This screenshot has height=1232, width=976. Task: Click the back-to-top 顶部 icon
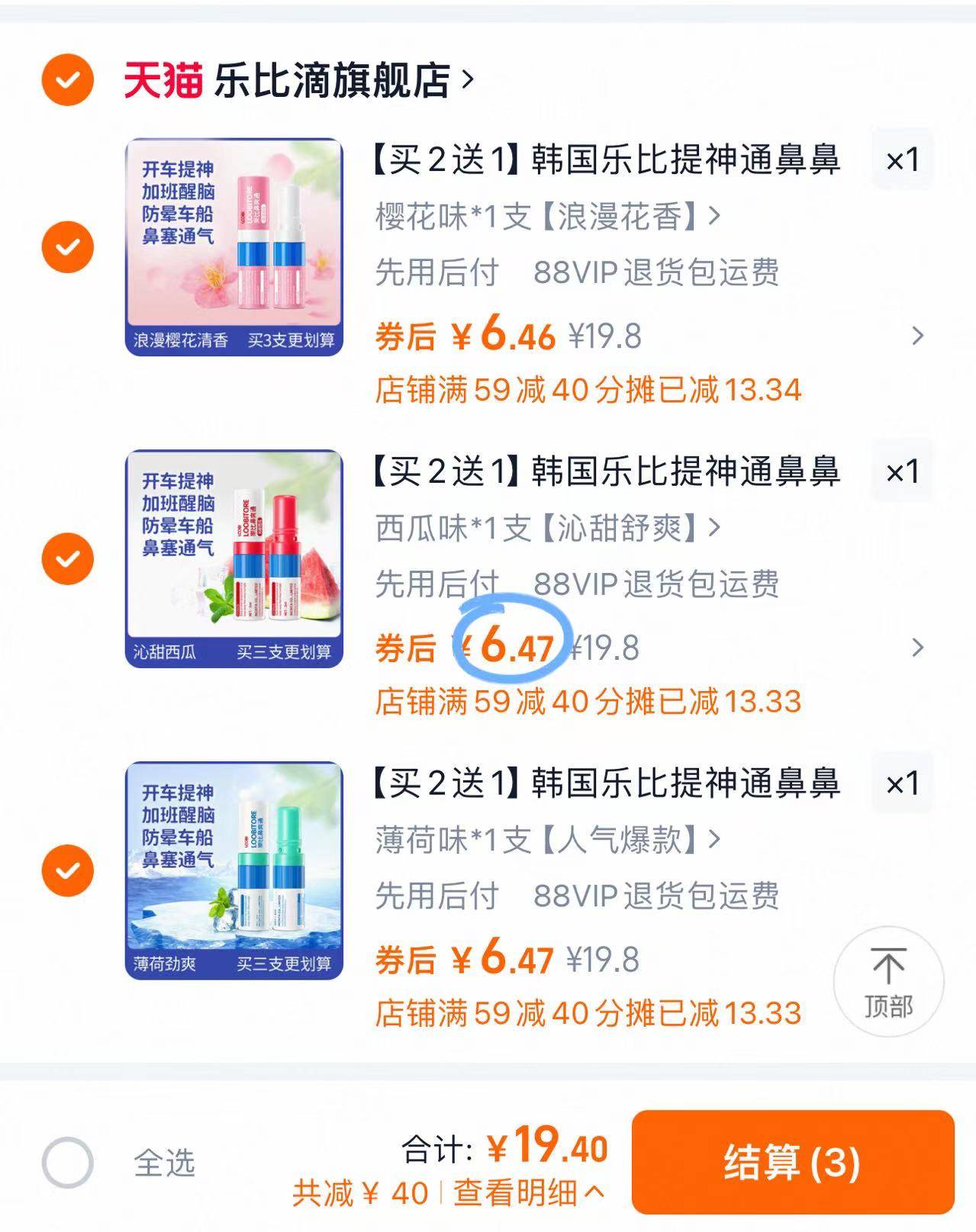(x=888, y=983)
